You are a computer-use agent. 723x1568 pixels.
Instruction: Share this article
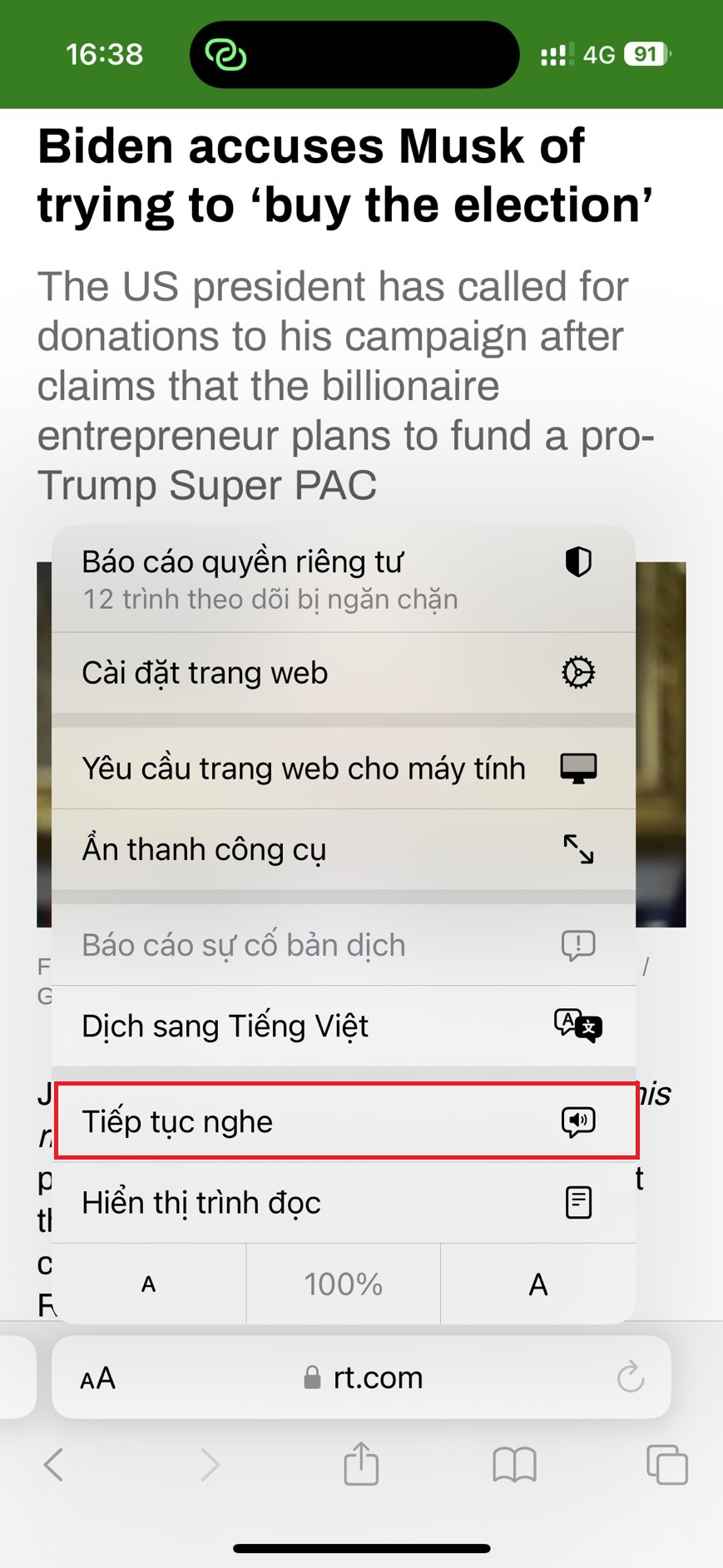click(361, 1464)
